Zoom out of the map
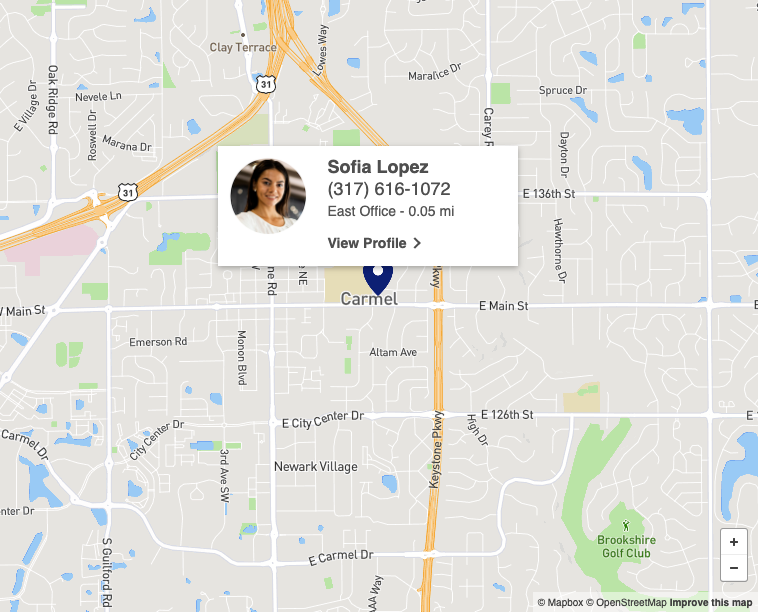758x612 pixels. click(x=734, y=567)
